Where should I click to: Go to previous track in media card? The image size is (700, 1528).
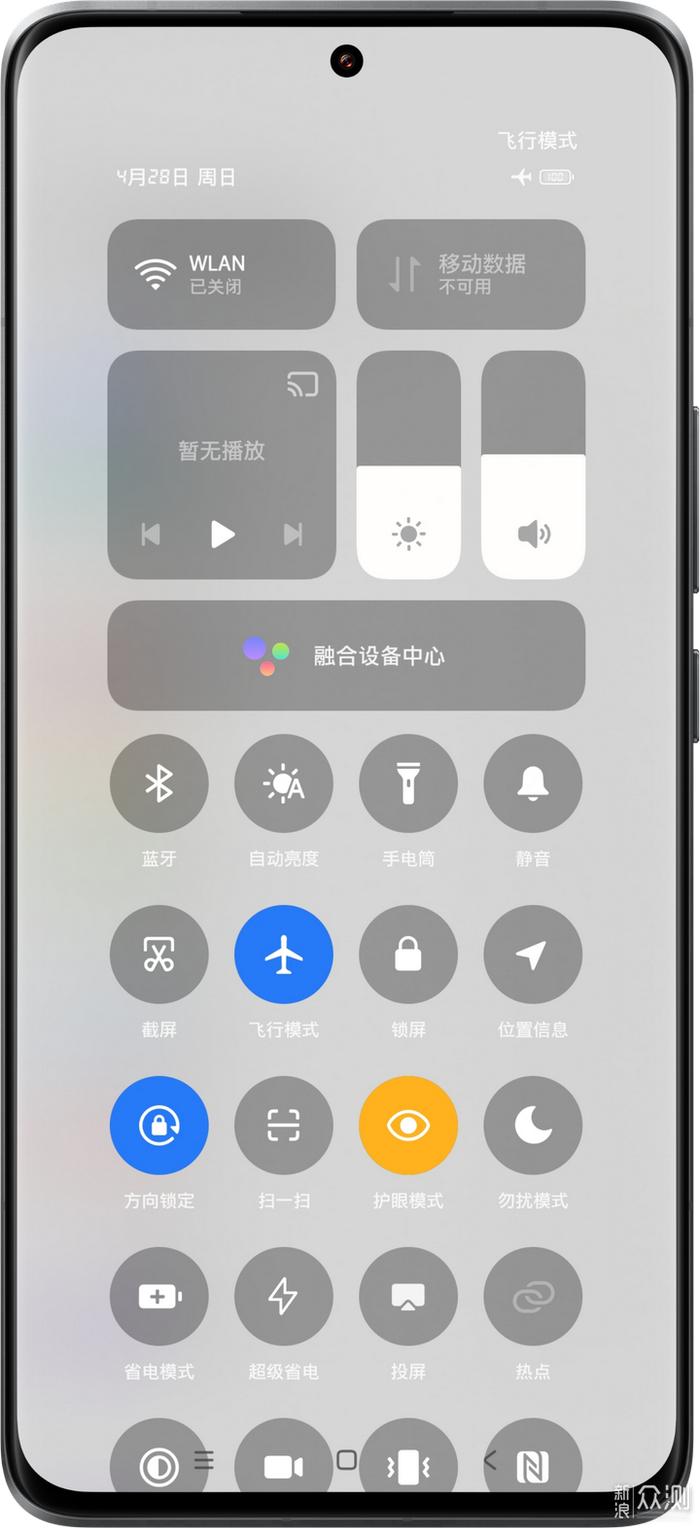[151, 535]
